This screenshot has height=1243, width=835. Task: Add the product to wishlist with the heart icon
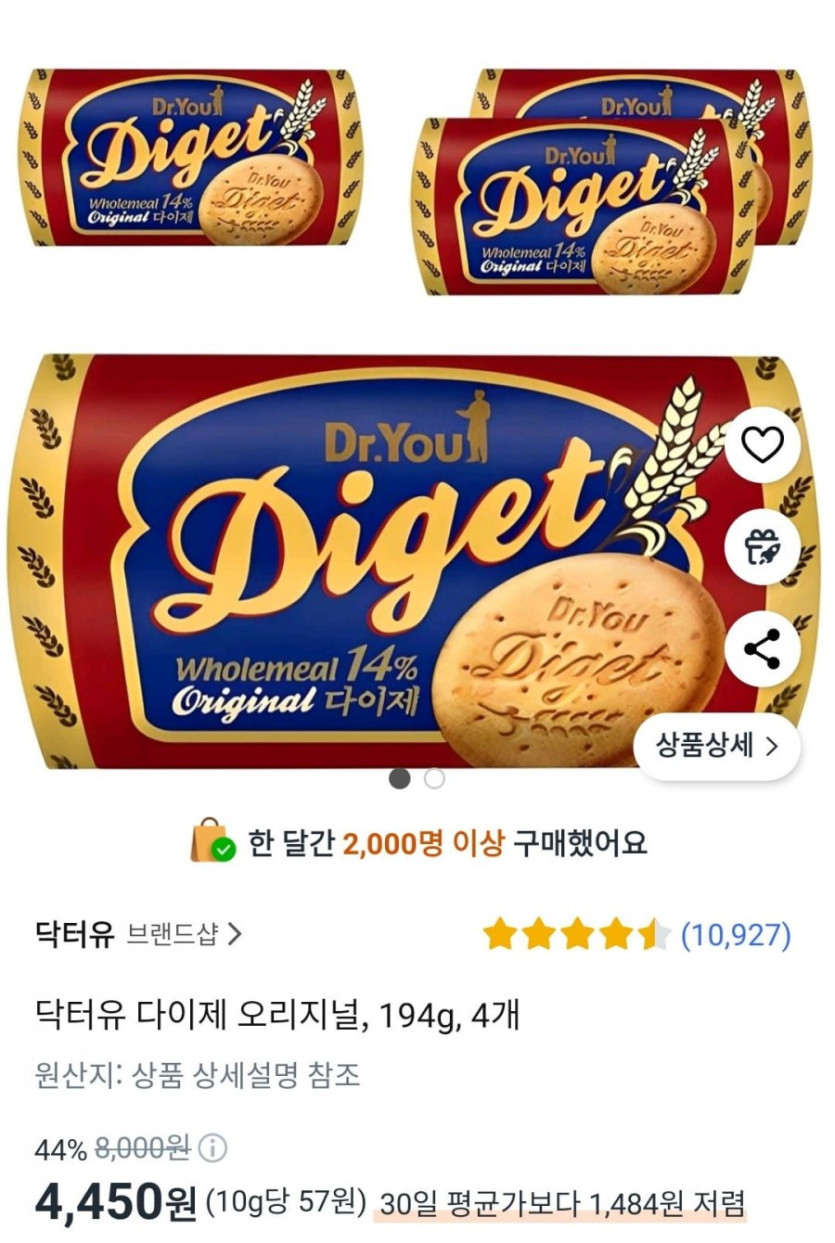(x=762, y=446)
